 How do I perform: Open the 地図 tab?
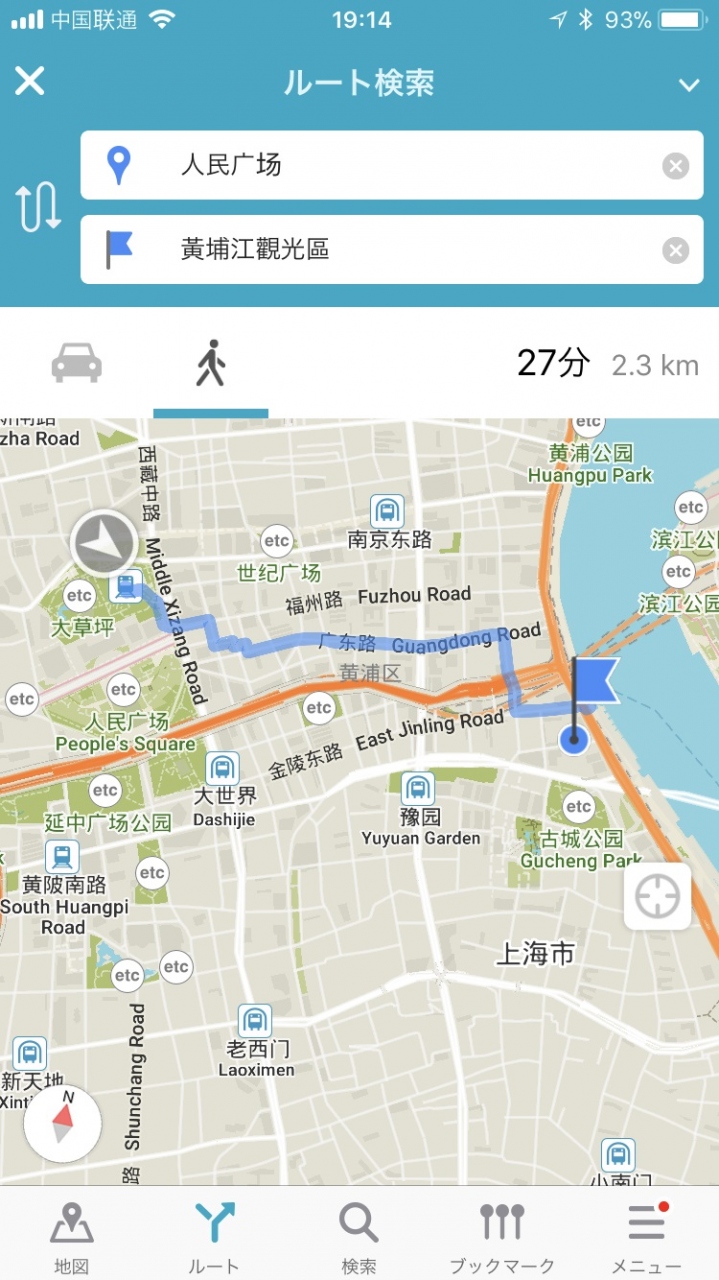click(72, 1238)
